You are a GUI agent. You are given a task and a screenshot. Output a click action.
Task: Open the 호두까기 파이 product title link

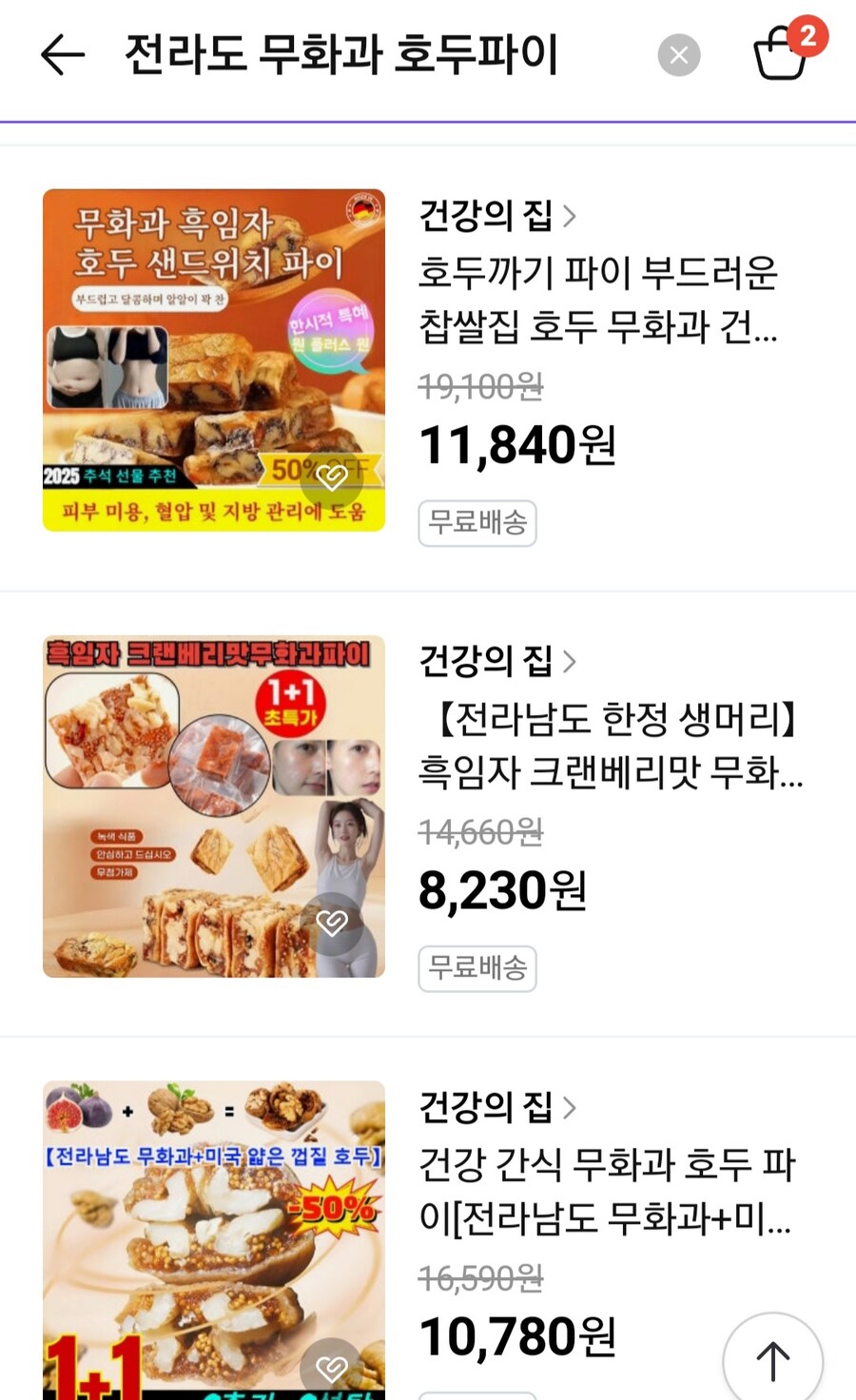point(599,300)
